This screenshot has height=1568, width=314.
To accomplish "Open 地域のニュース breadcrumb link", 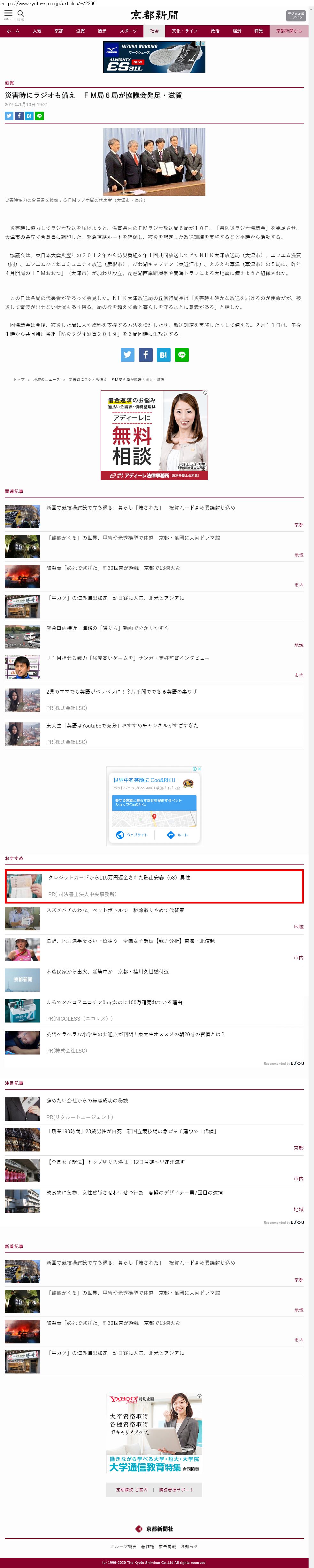I will 46,380.
